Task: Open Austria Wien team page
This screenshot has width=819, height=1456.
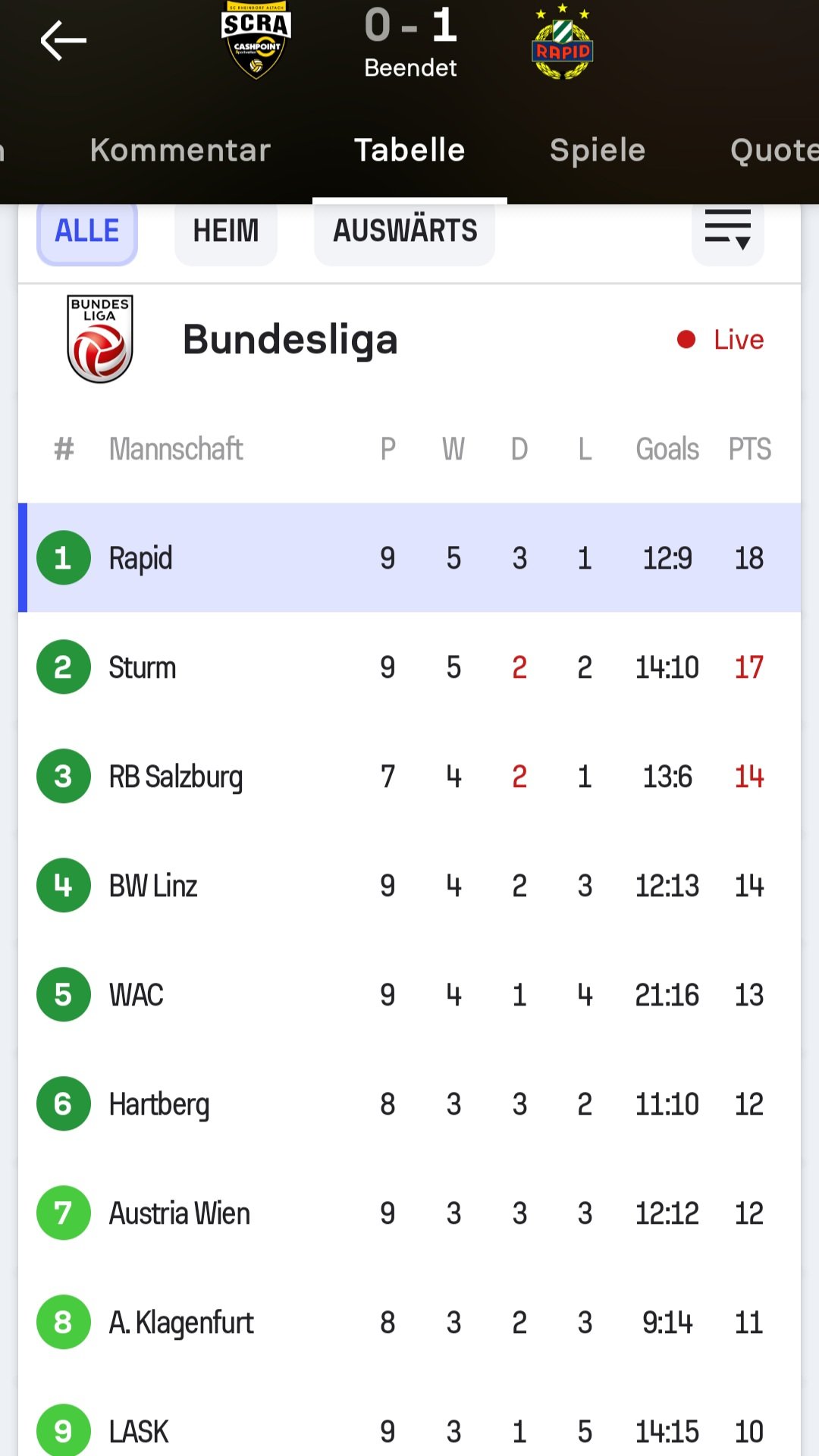Action: pyautogui.click(x=409, y=1213)
